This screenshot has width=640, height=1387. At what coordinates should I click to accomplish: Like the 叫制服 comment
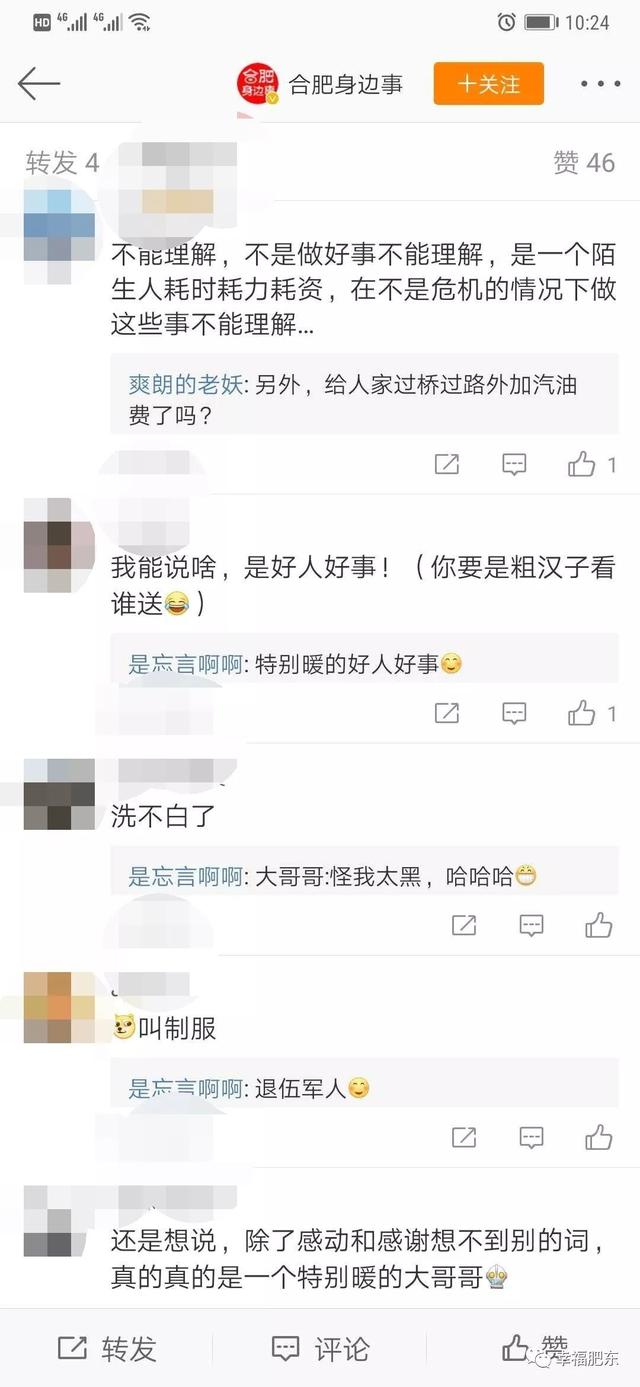(x=599, y=1137)
